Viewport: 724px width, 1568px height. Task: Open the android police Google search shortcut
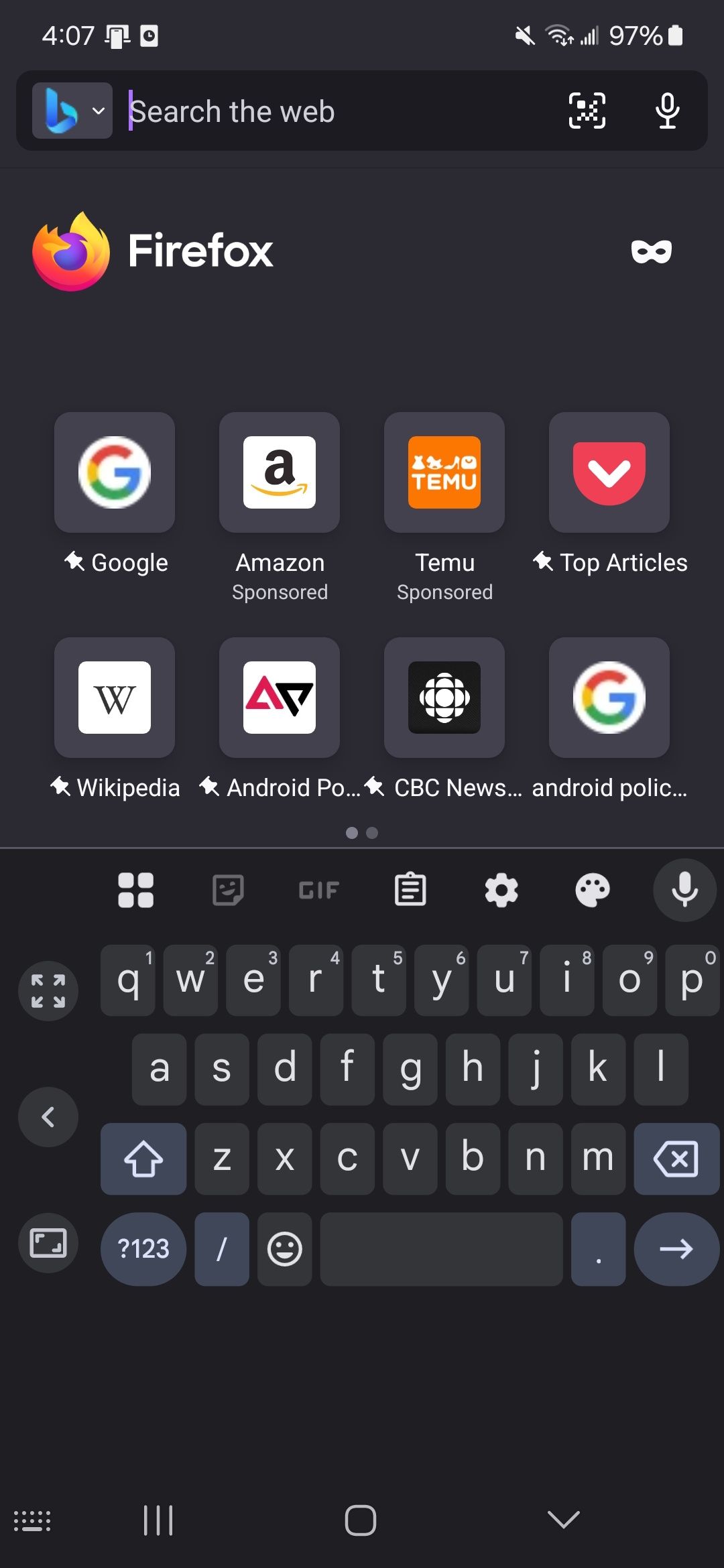pos(609,698)
